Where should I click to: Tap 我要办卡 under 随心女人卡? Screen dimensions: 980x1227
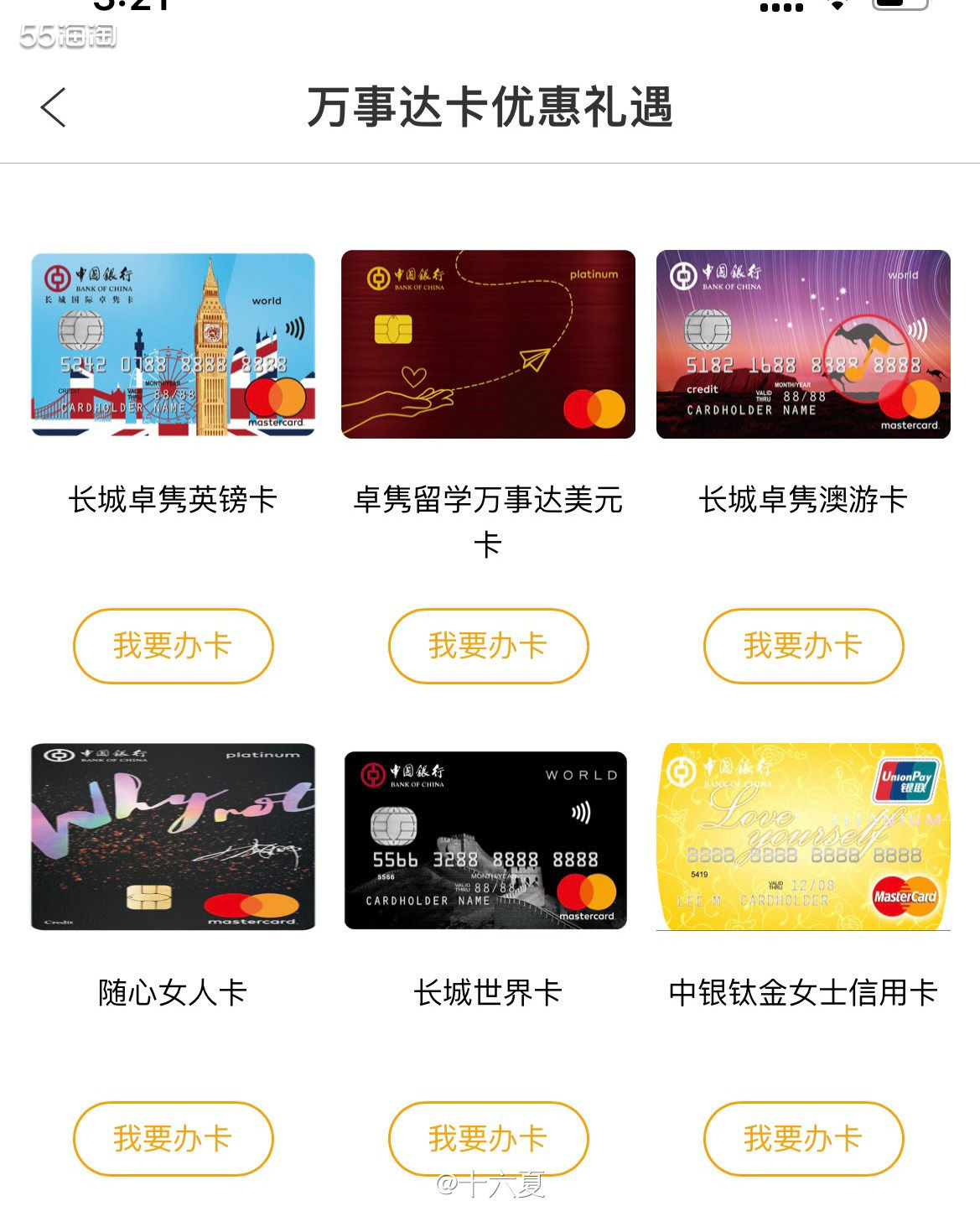172,1137
